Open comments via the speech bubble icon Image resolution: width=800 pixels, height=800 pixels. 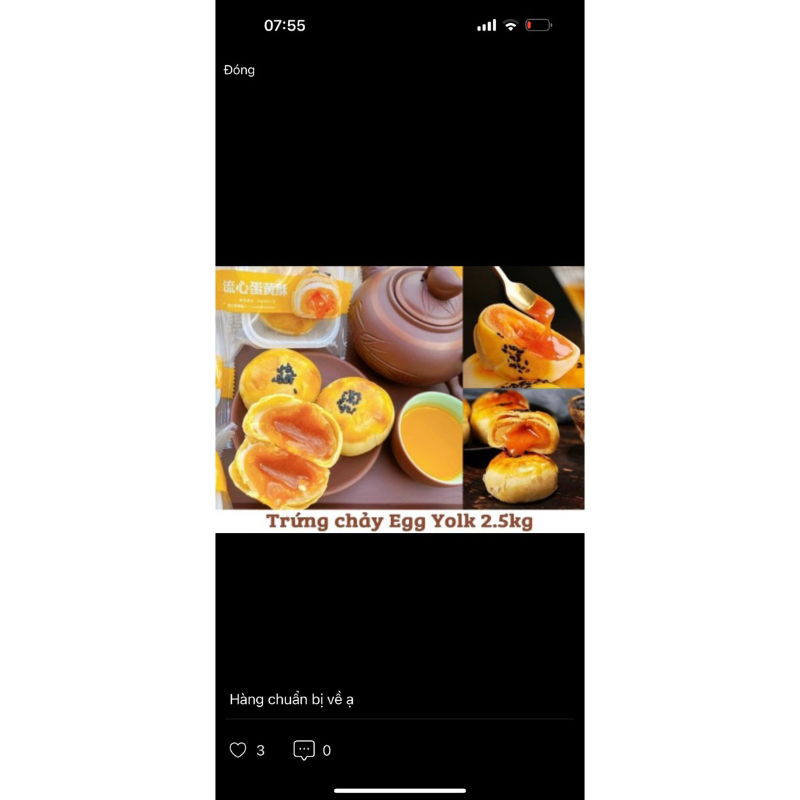(x=304, y=750)
